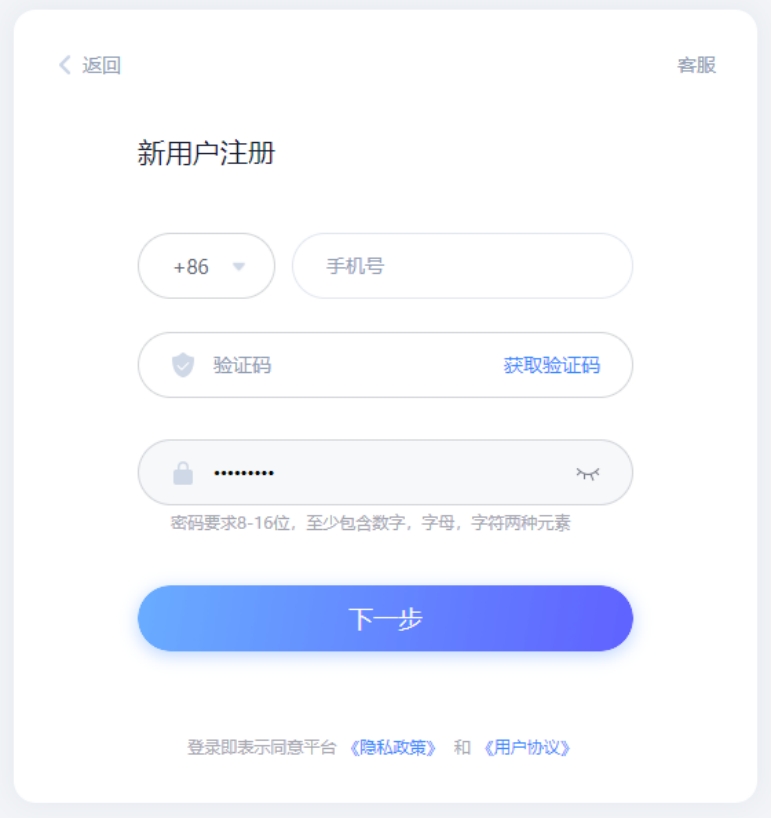Tap the 验证码 verification code field

click(340, 365)
